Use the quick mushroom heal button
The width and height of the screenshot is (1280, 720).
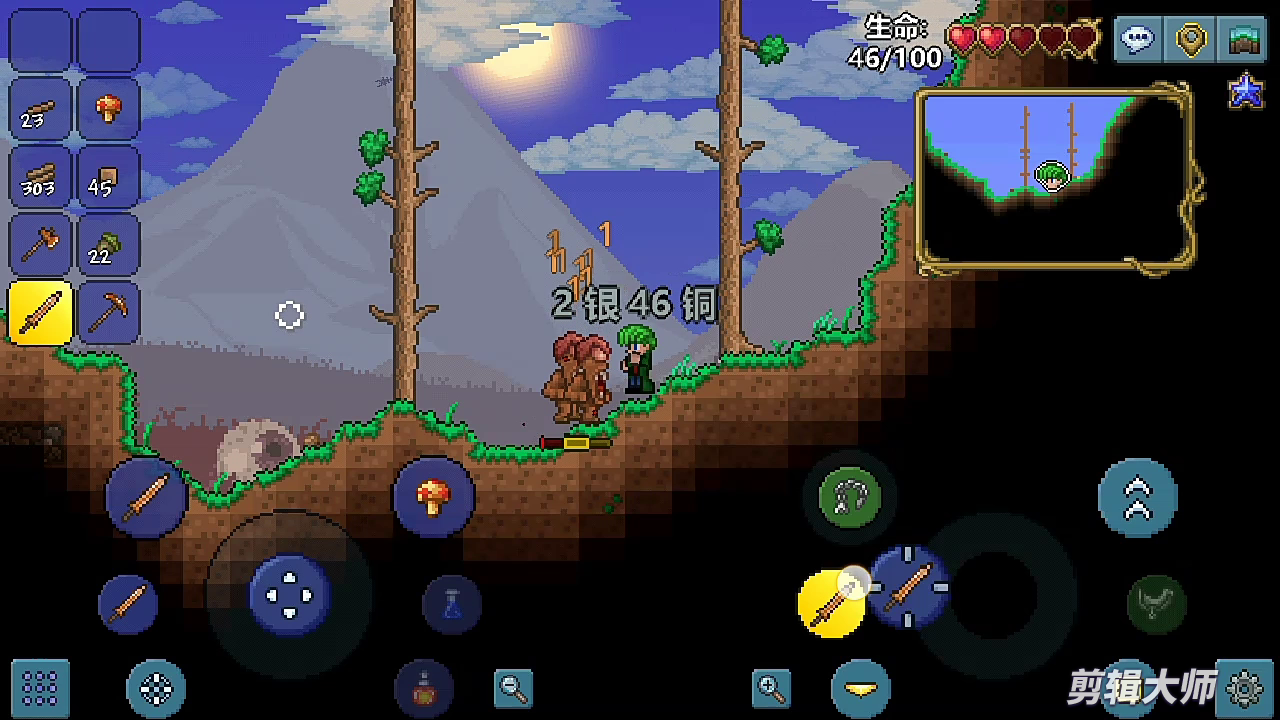coord(433,496)
